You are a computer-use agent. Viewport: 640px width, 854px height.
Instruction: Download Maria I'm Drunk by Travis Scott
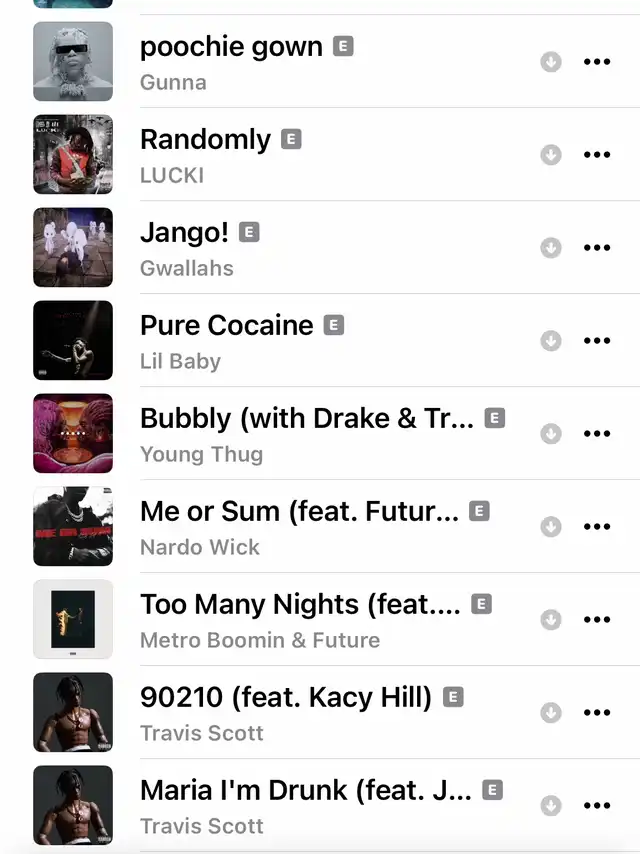point(550,806)
